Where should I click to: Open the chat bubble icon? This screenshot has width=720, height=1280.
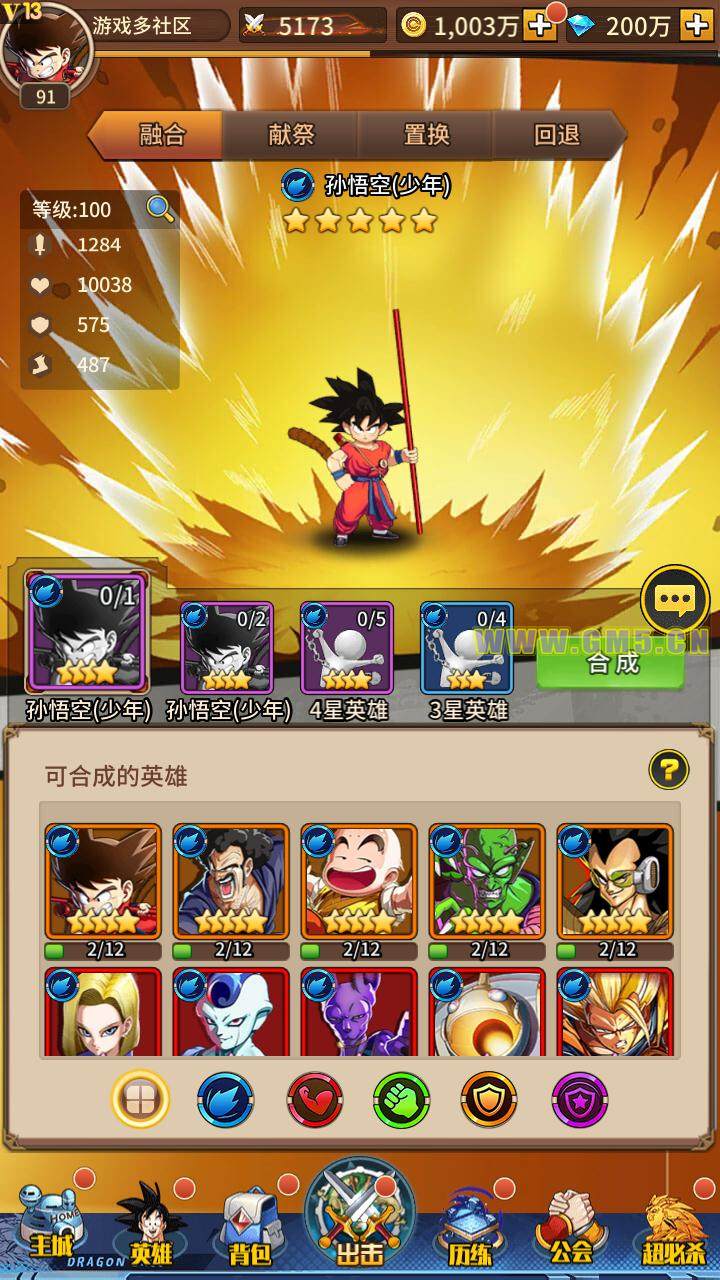675,600
